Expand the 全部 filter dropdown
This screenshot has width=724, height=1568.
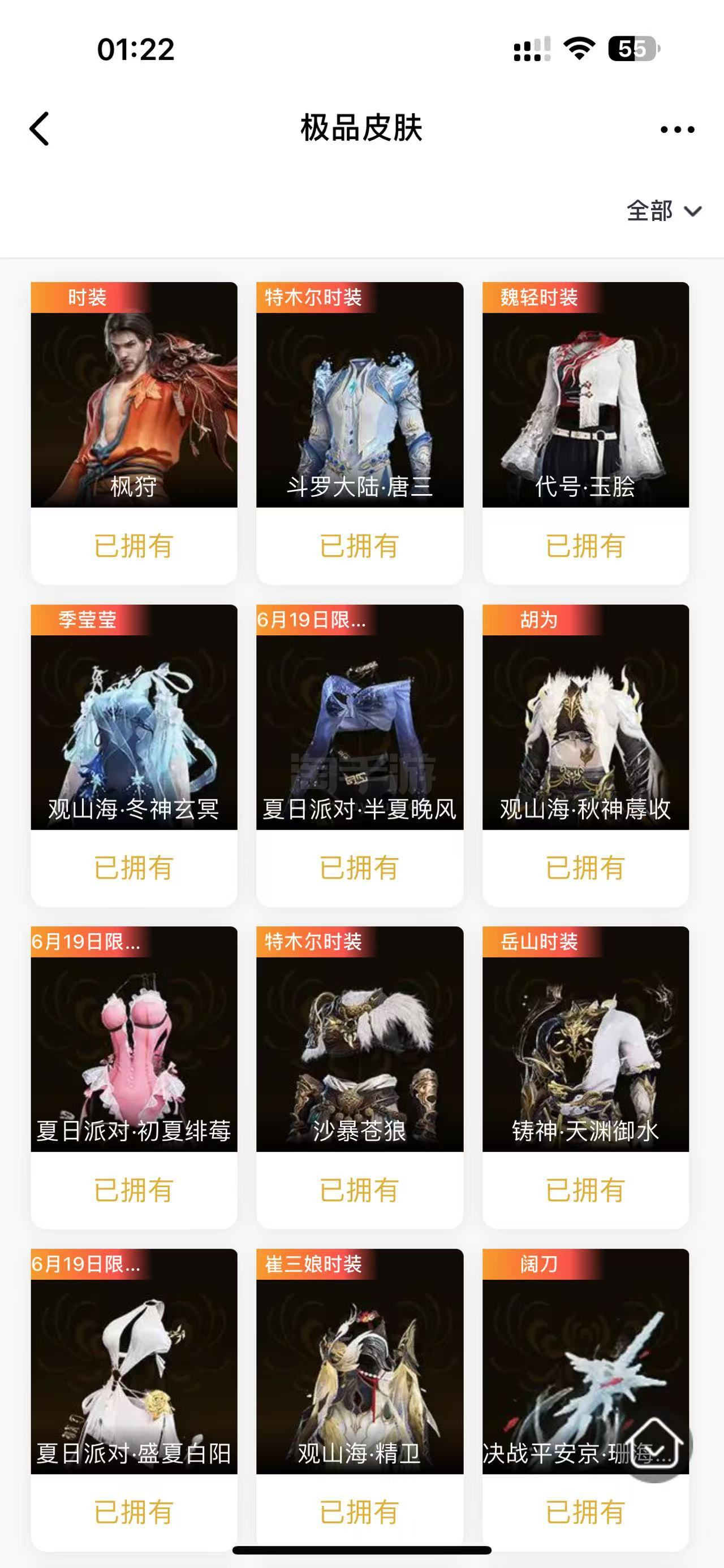tap(663, 211)
